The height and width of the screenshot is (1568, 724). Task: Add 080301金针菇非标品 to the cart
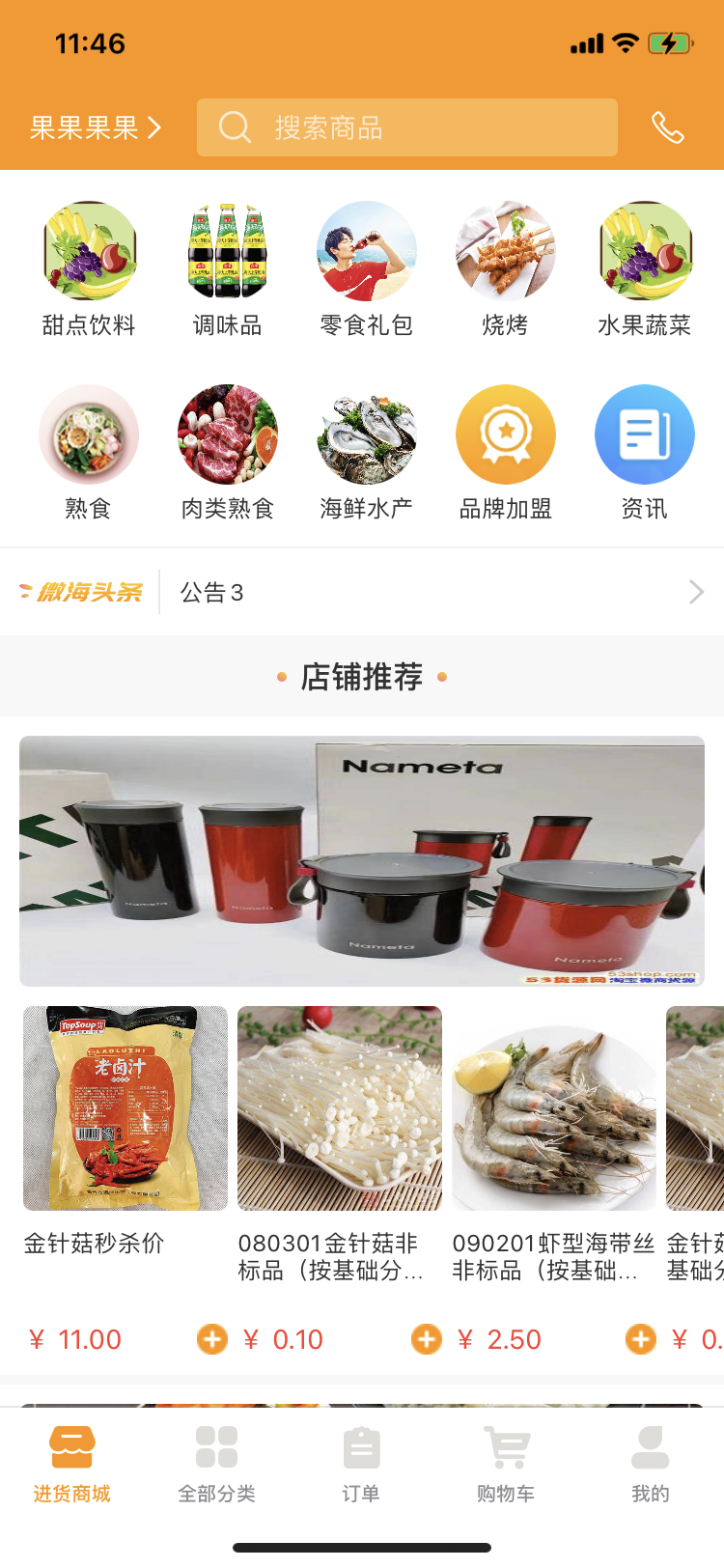[427, 1339]
